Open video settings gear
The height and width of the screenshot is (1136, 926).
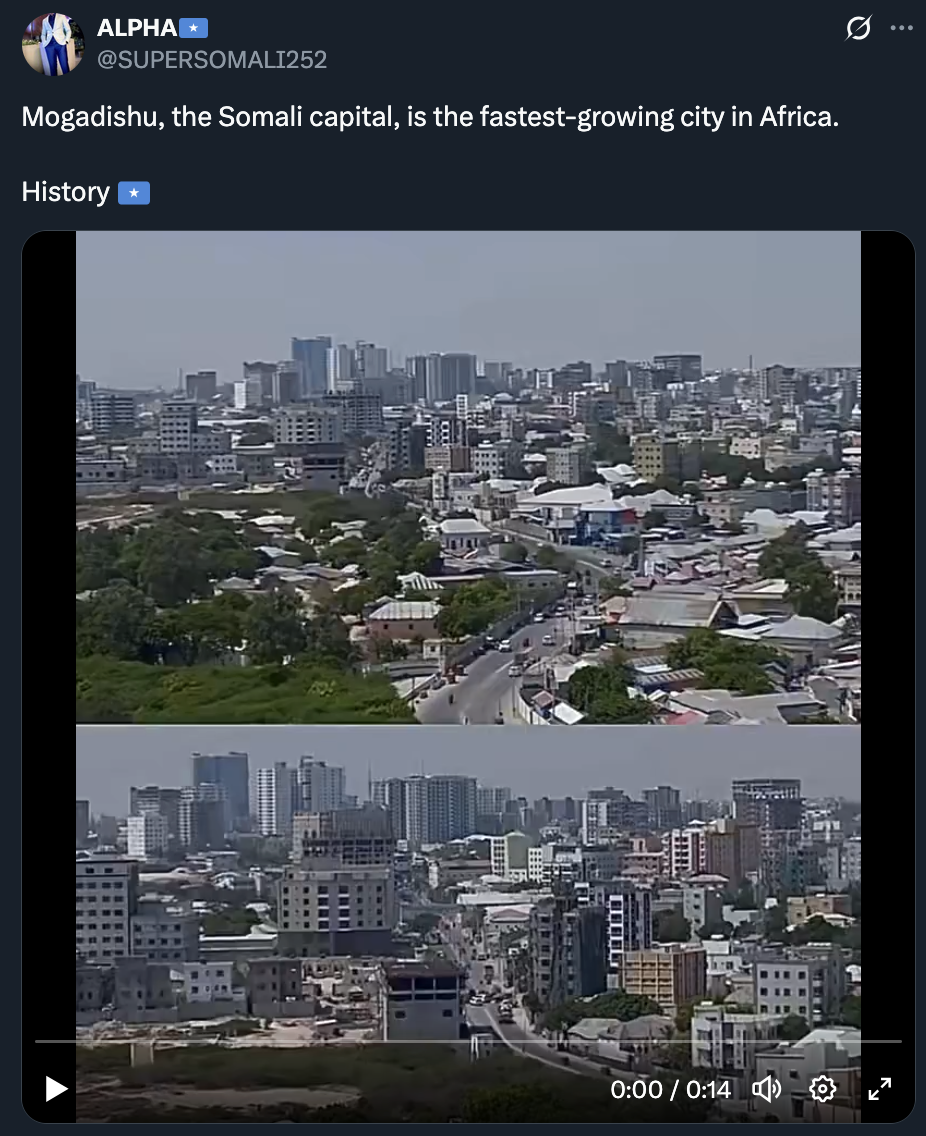click(x=822, y=1088)
